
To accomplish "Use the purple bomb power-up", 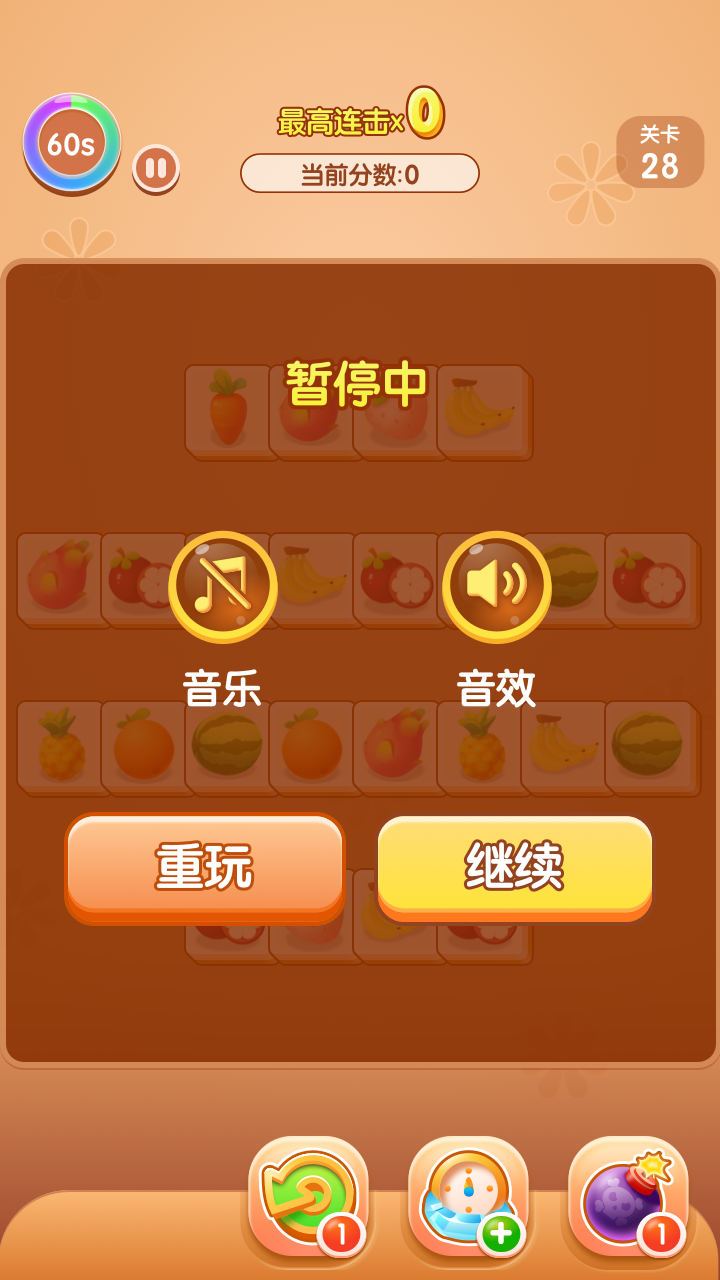I will click(x=628, y=1197).
